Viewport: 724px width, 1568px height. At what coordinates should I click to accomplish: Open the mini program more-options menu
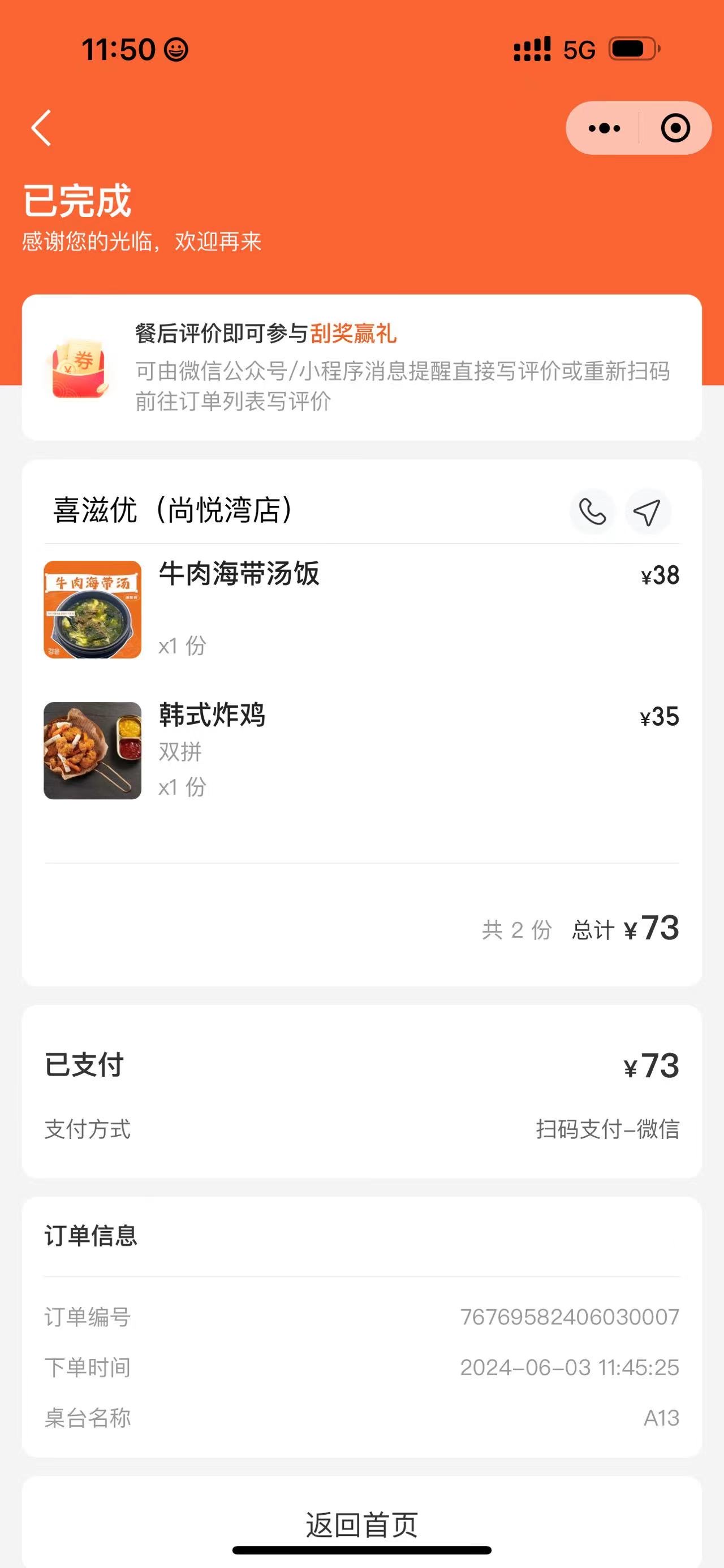point(604,128)
